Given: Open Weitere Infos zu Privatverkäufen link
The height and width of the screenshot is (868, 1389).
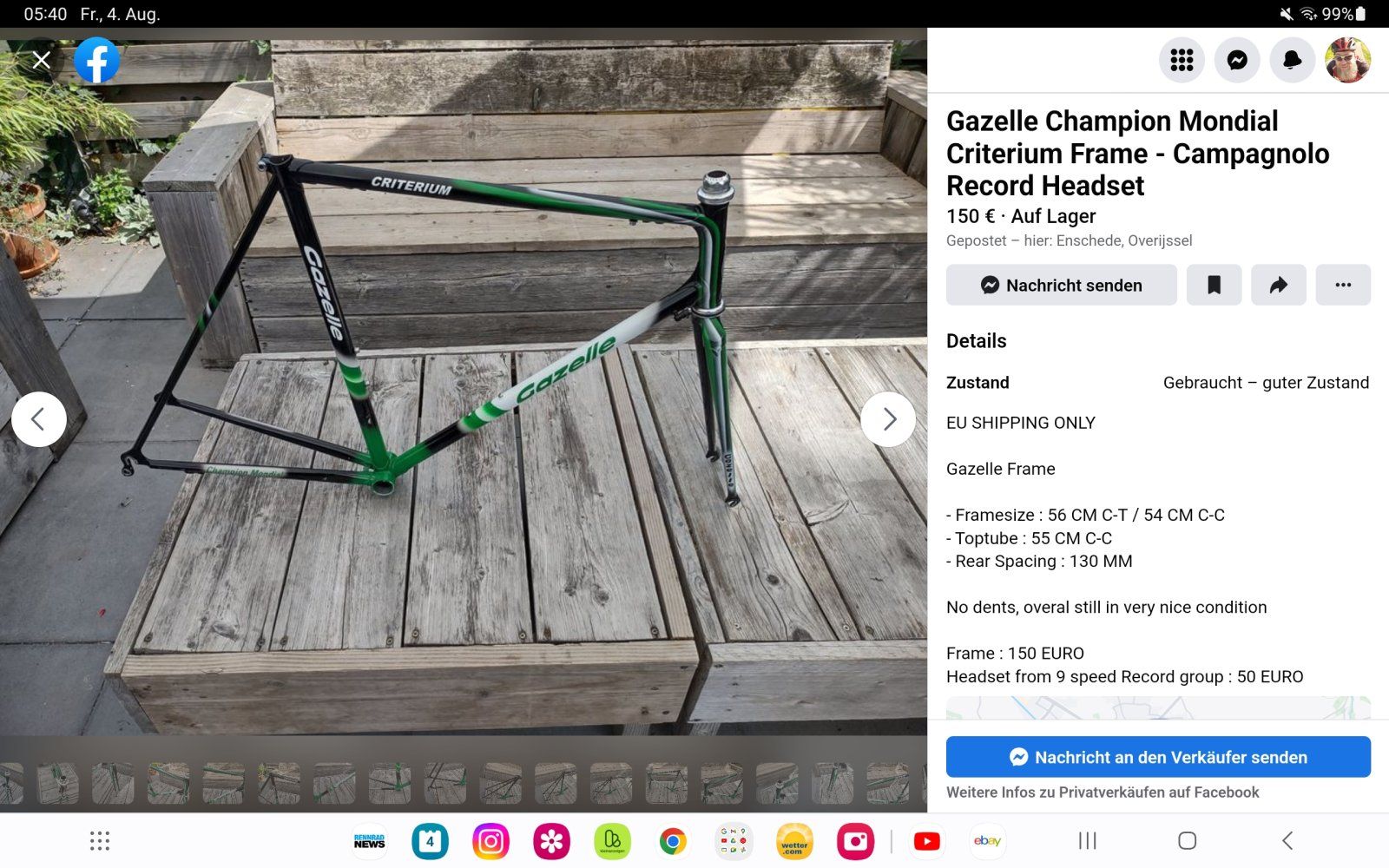Looking at the screenshot, I should (1103, 792).
